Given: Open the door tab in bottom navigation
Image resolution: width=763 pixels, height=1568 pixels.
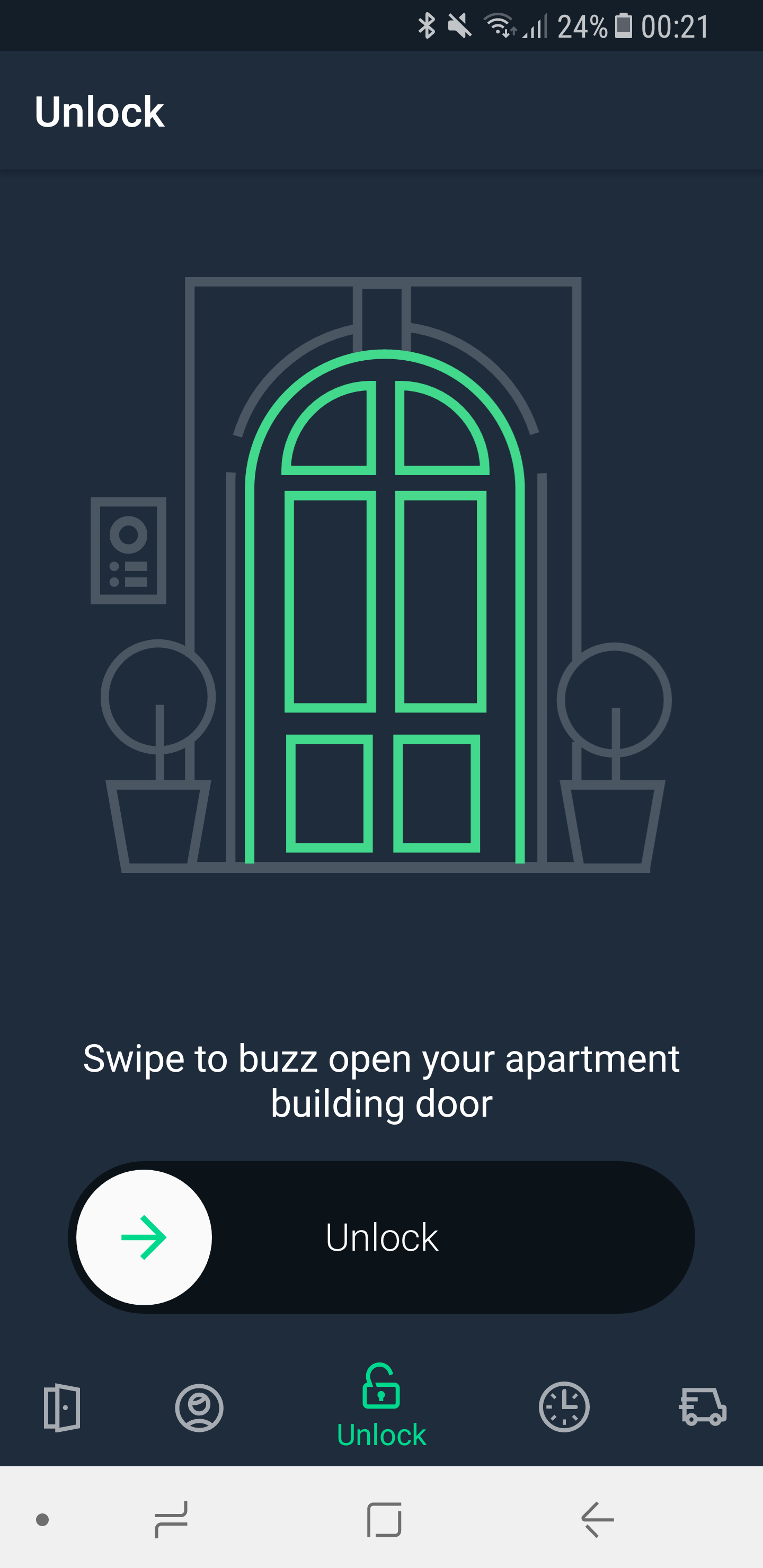Looking at the screenshot, I should pos(61,1407).
